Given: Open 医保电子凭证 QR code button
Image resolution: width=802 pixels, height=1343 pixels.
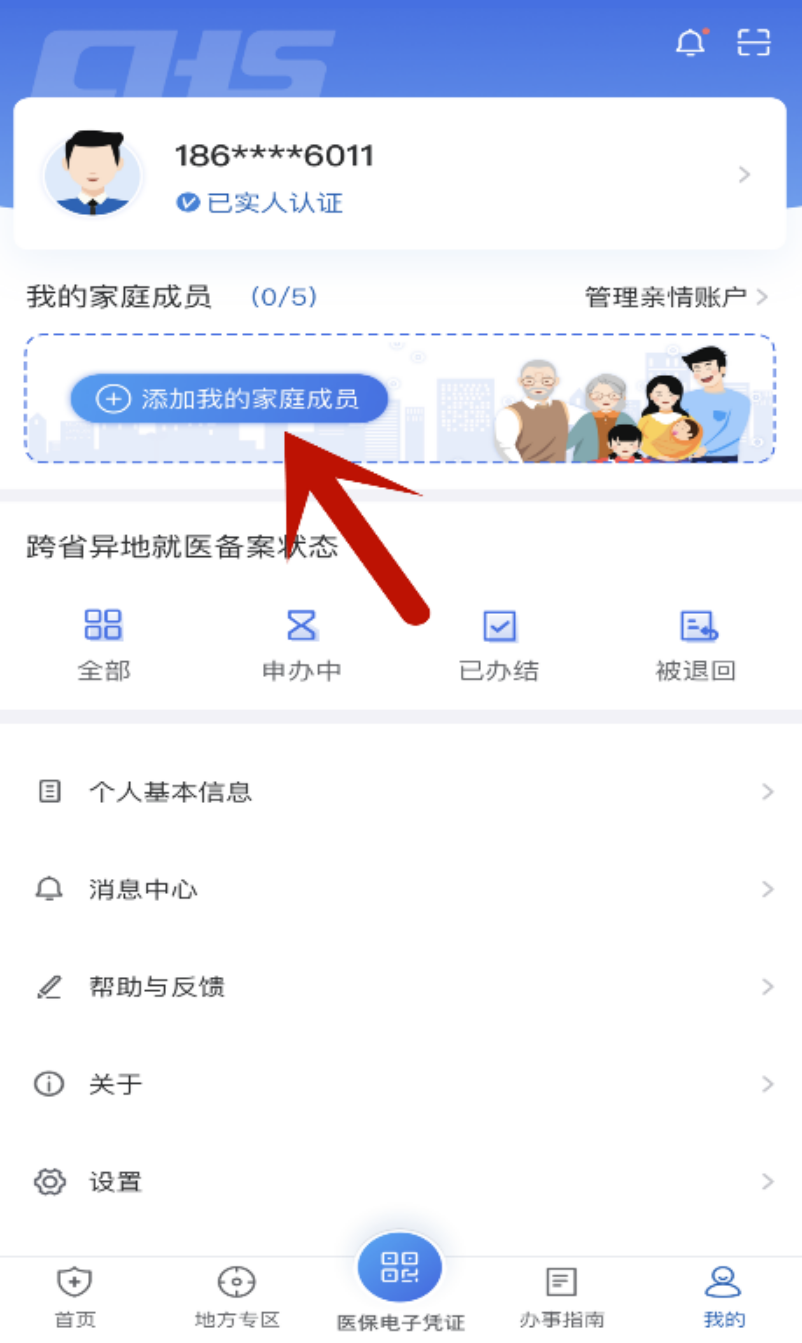Looking at the screenshot, I should [x=400, y=1269].
